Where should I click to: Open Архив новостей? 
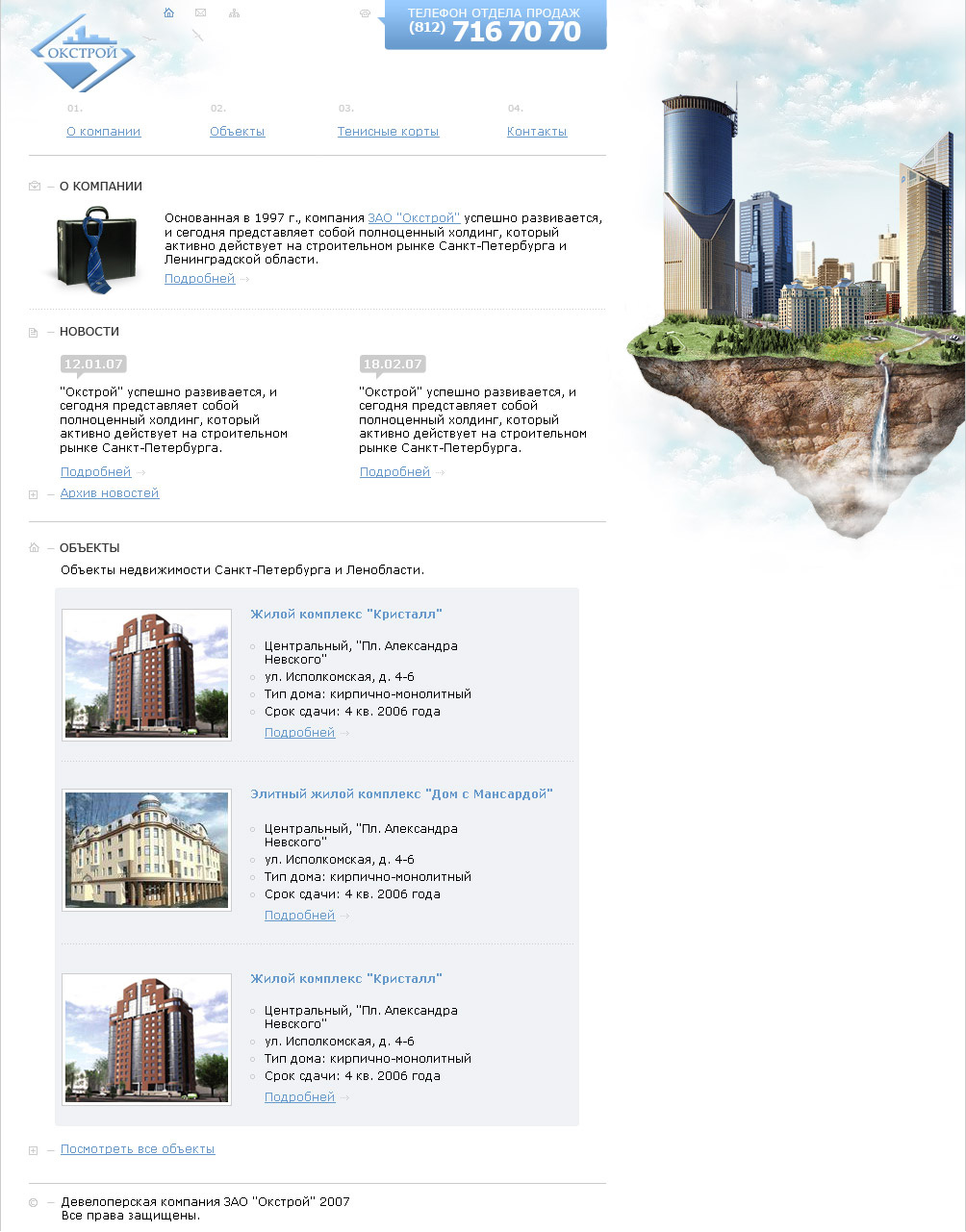tap(110, 493)
